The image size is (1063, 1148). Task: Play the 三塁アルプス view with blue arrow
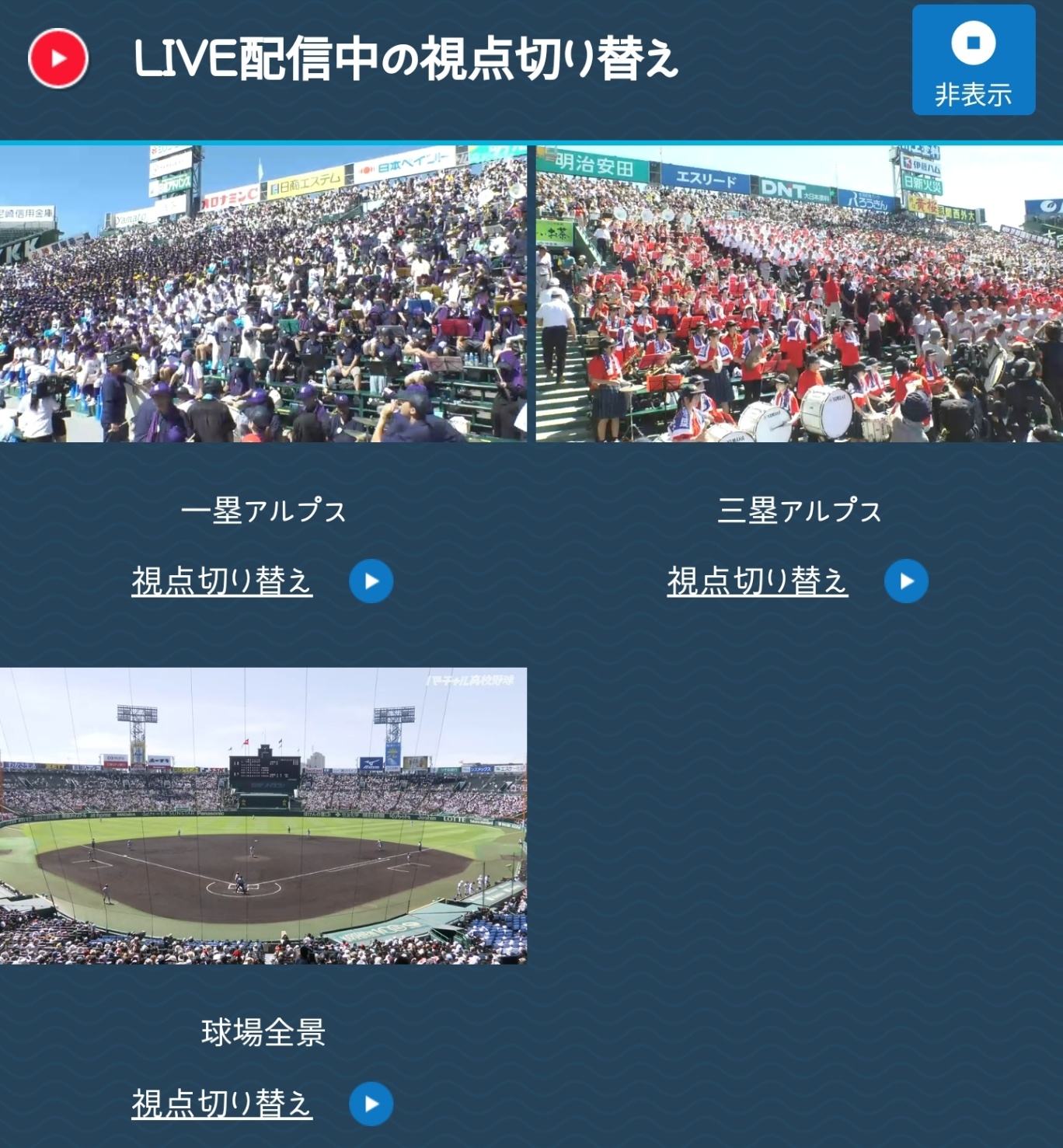click(906, 581)
